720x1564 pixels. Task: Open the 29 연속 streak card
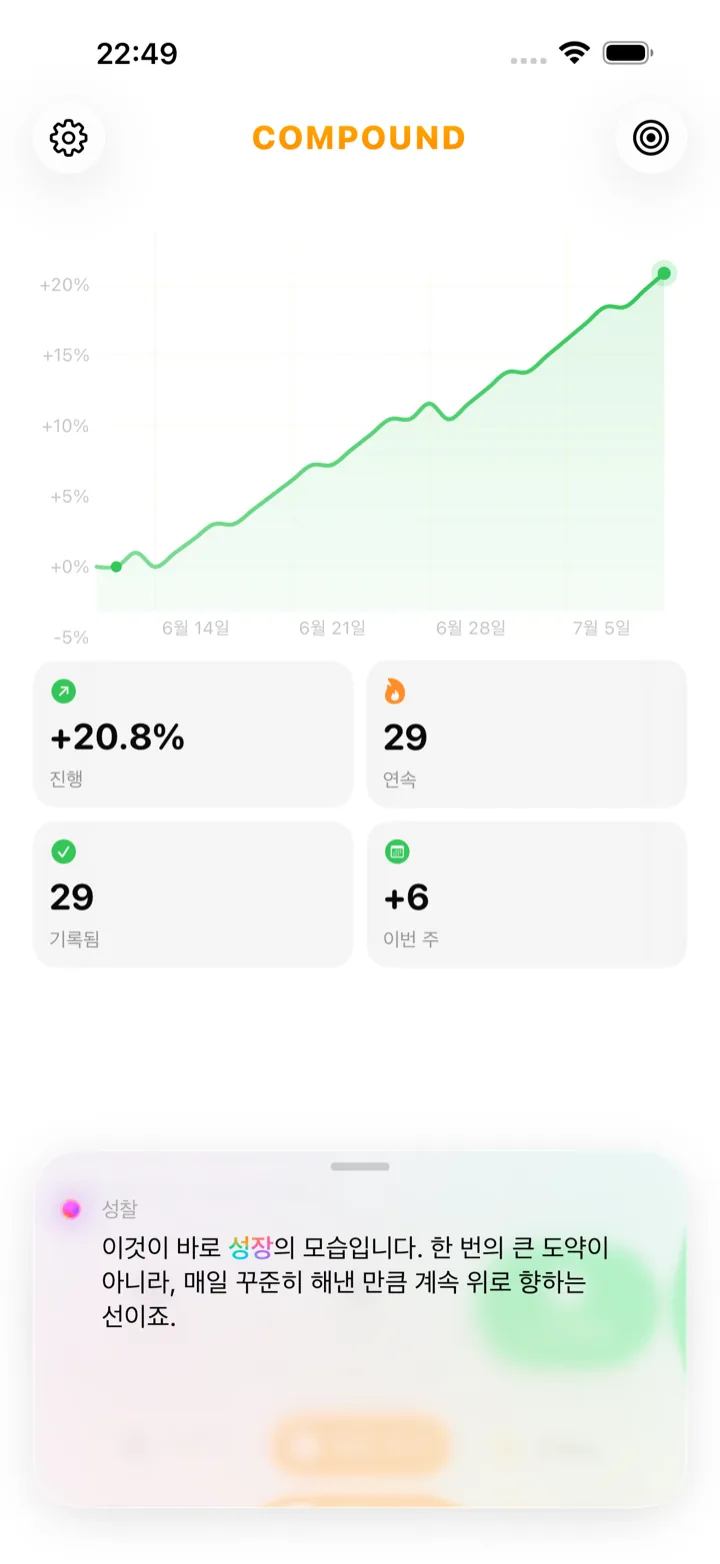pos(527,734)
